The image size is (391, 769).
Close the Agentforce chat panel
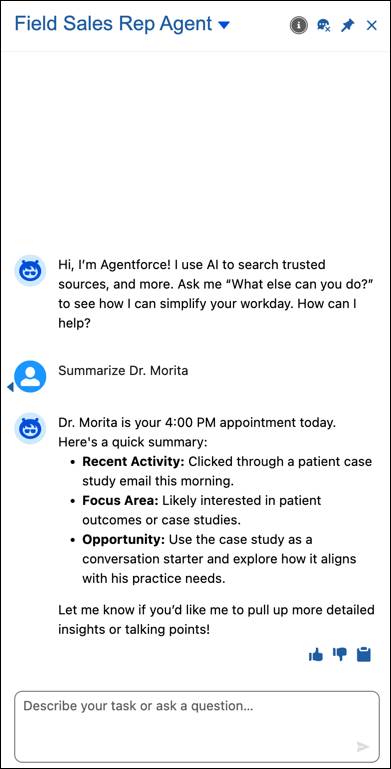[x=372, y=25]
